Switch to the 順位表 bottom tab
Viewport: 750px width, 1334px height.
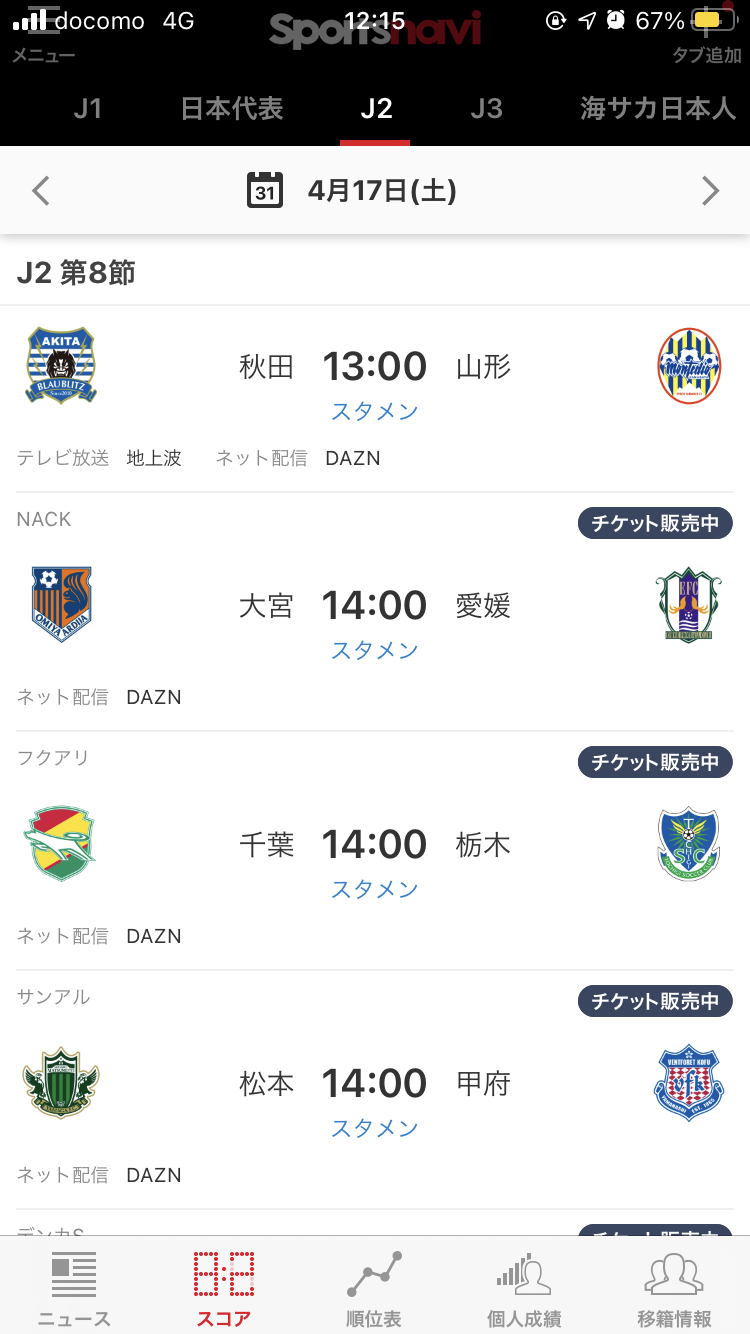374,1288
